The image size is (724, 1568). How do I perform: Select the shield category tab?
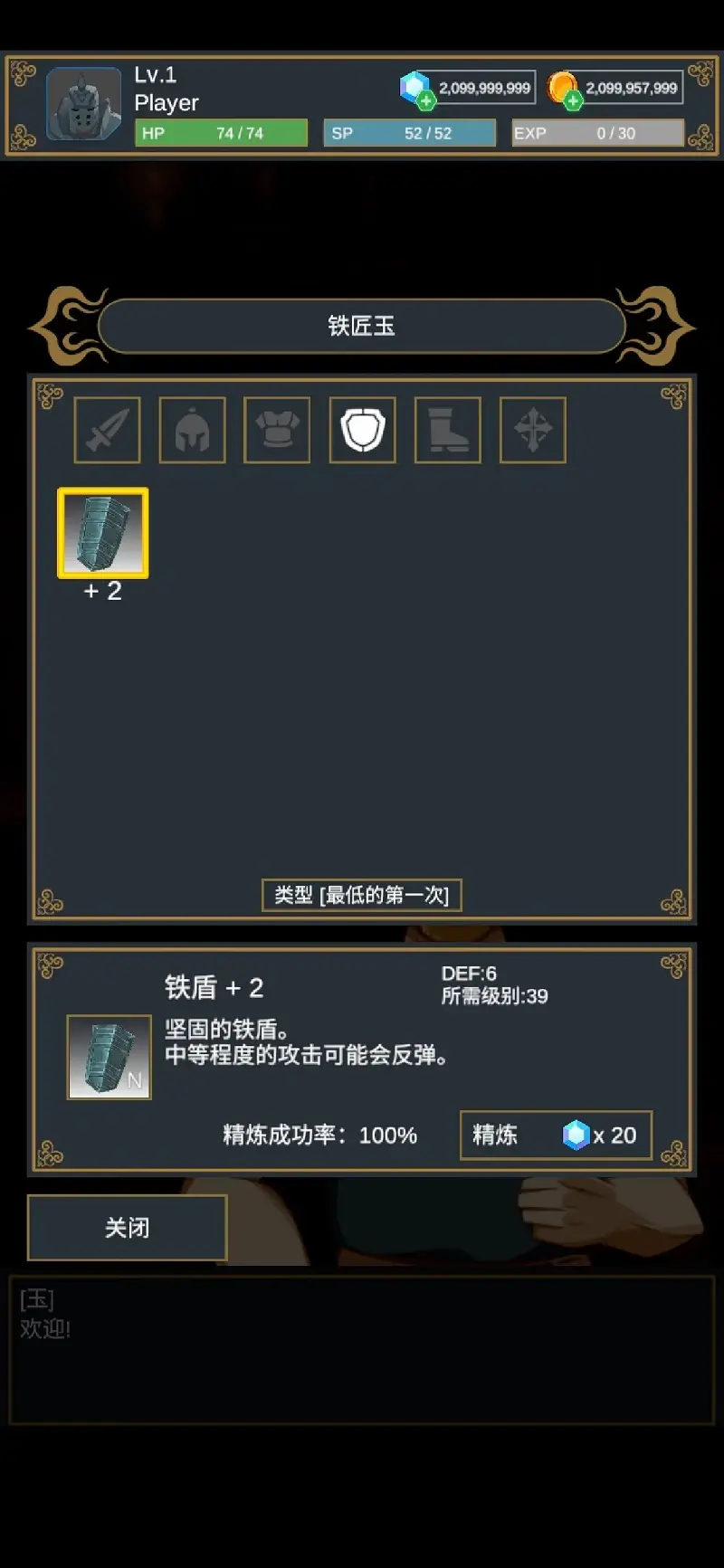[x=362, y=430]
